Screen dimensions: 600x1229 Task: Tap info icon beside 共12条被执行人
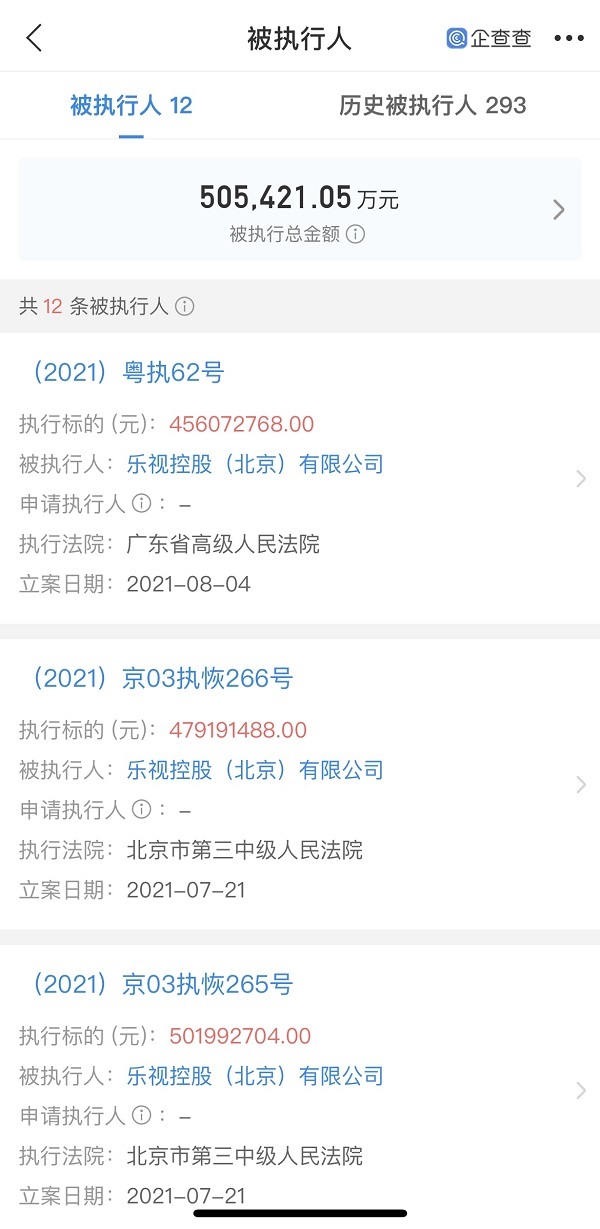[x=184, y=307]
